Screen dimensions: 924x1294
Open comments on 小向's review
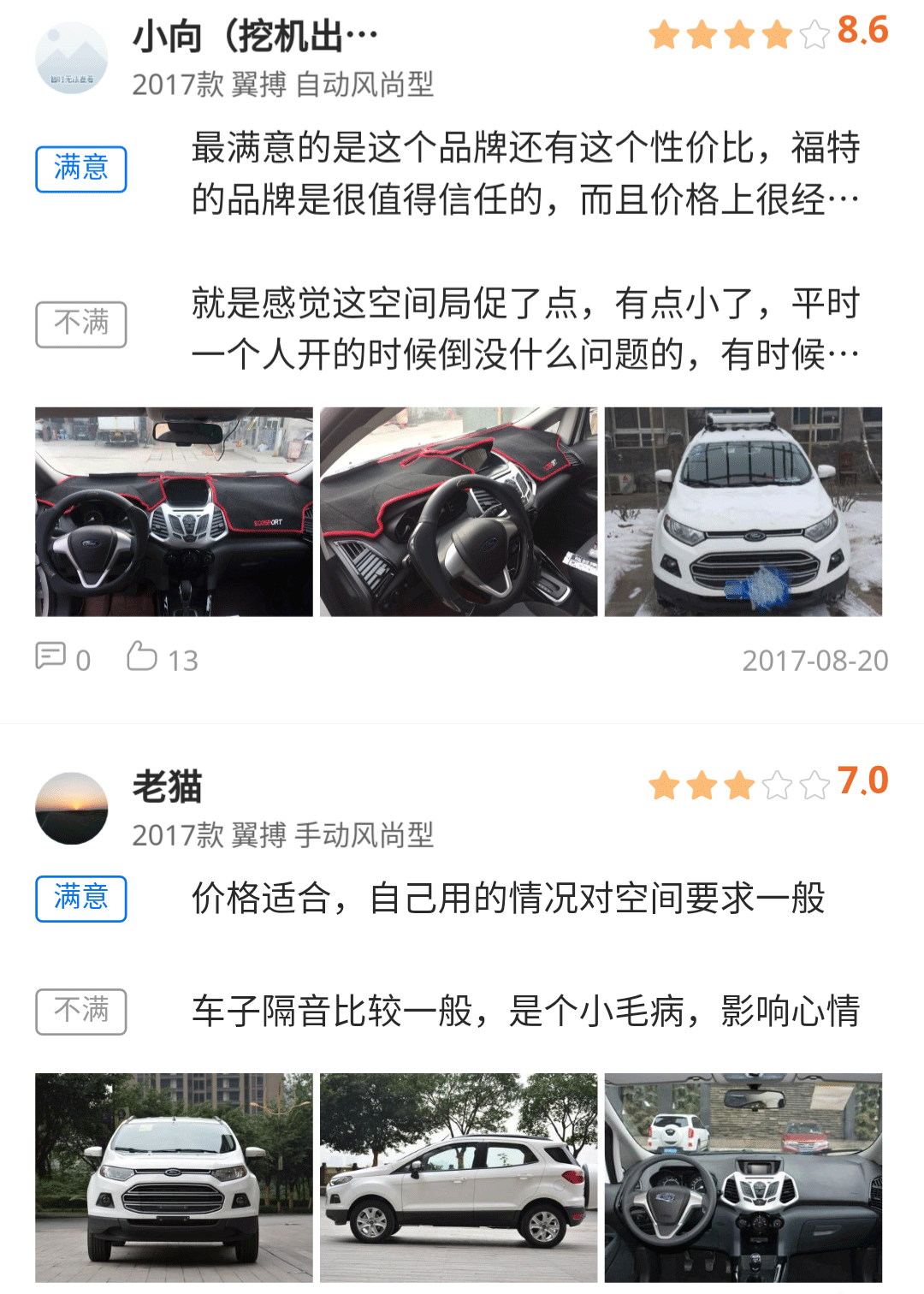tap(62, 658)
